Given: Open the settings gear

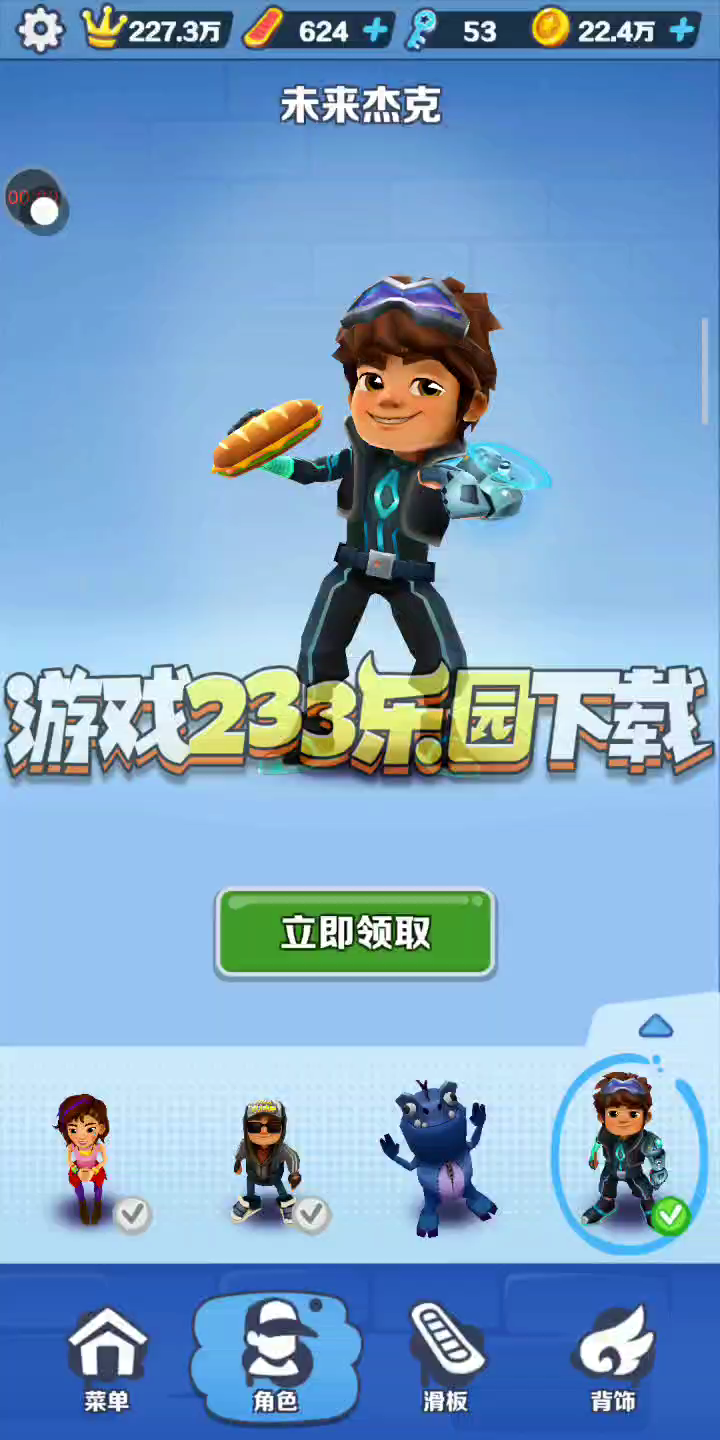Looking at the screenshot, I should click(40, 30).
